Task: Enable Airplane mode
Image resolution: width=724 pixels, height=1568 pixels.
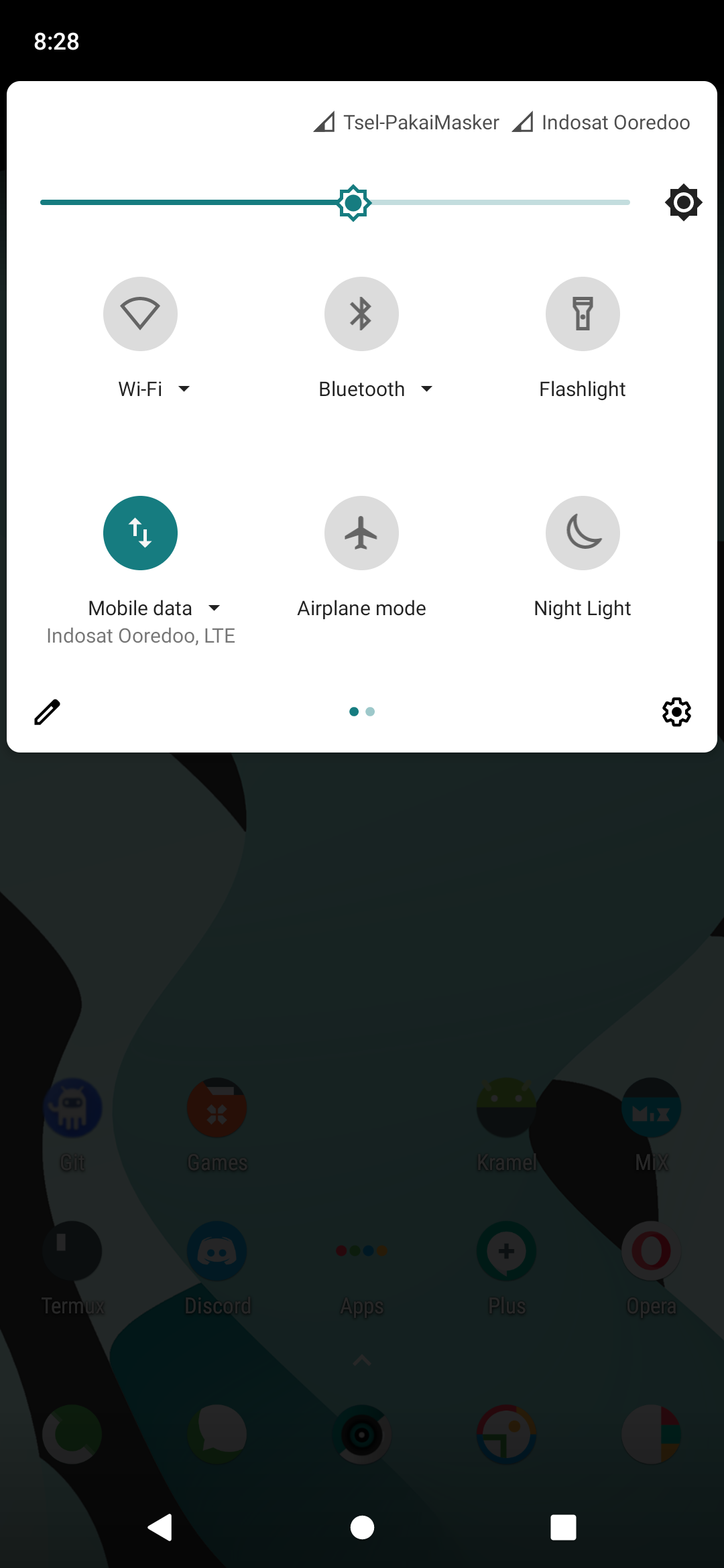Action: 361,533
